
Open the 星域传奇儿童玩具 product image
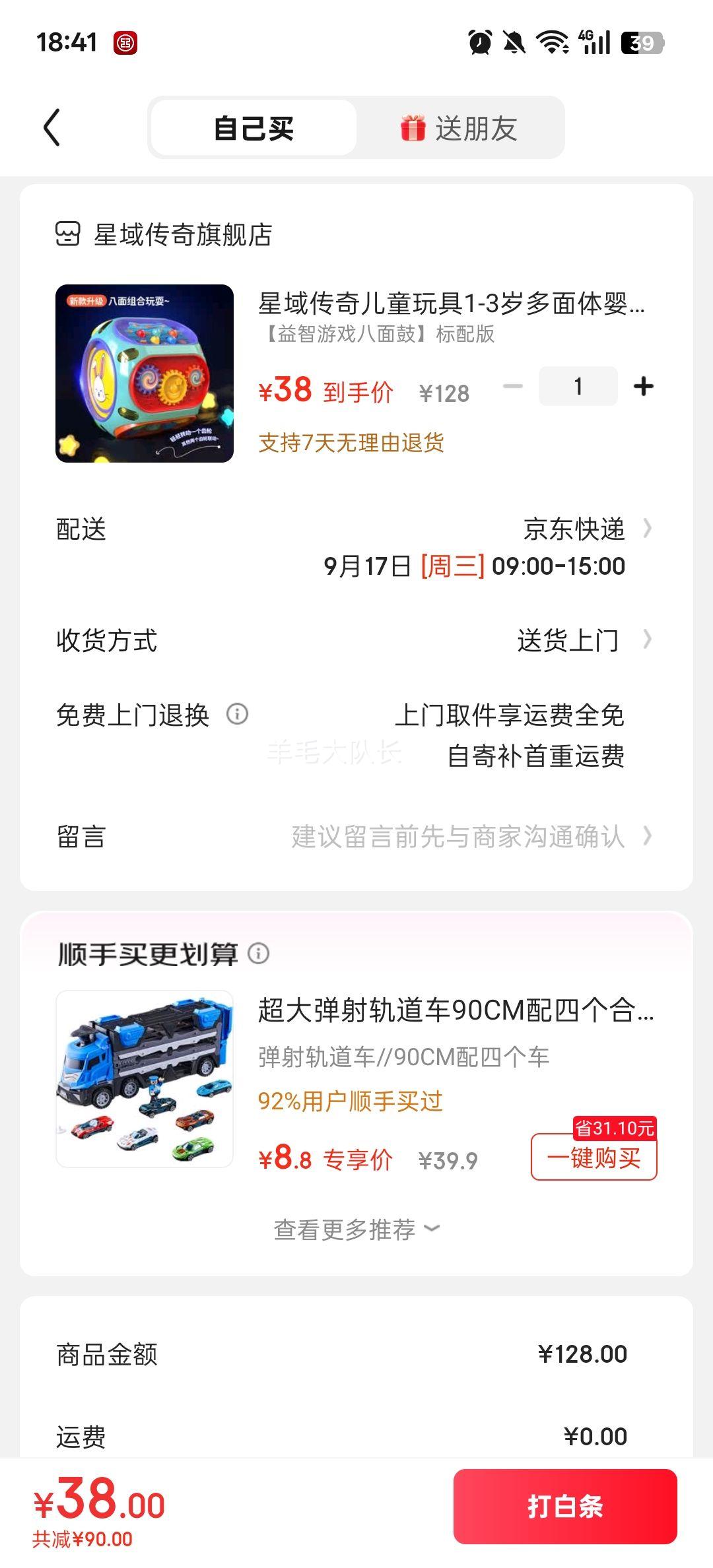(145, 374)
